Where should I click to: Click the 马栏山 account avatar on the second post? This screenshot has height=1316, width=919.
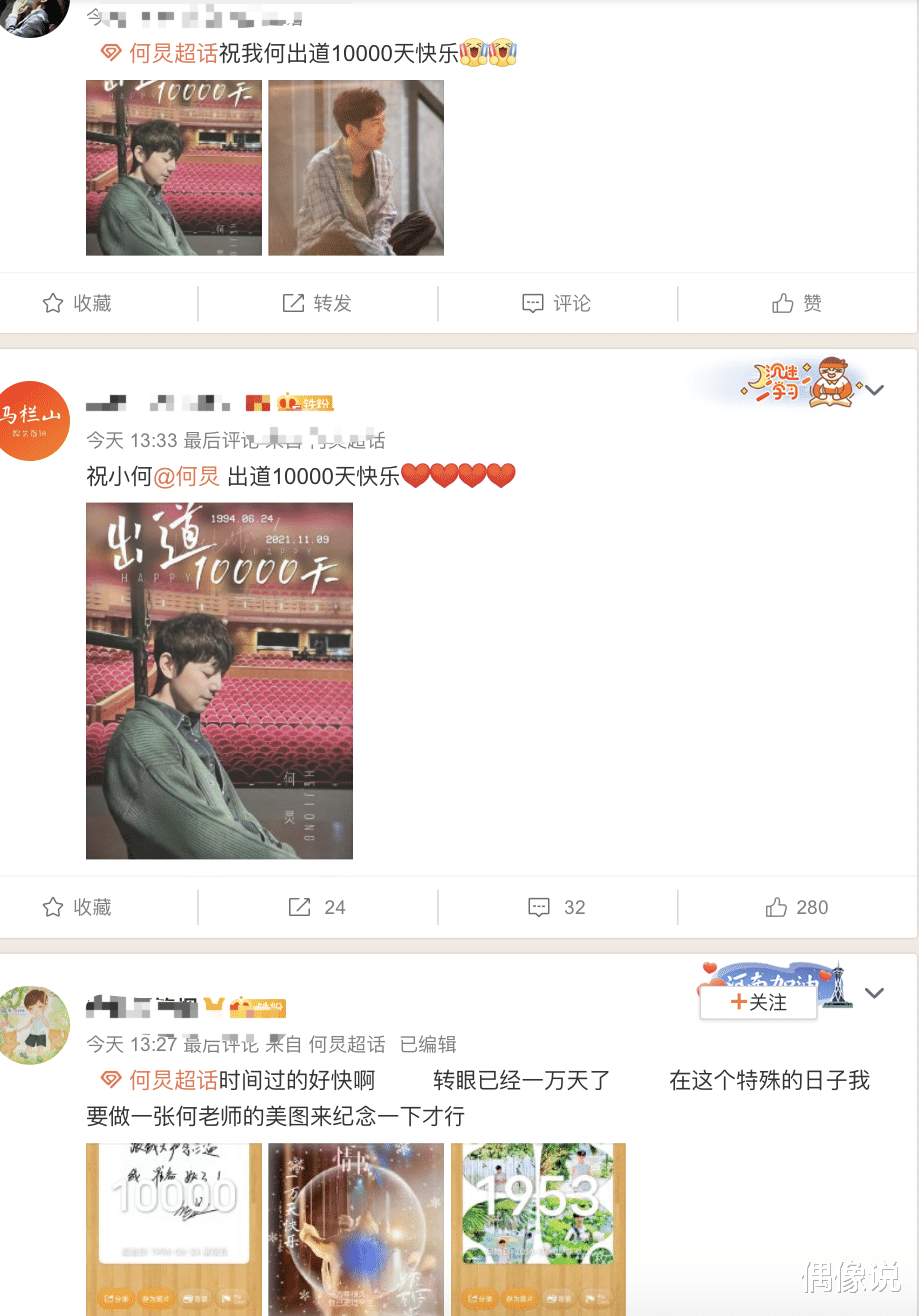(34, 421)
